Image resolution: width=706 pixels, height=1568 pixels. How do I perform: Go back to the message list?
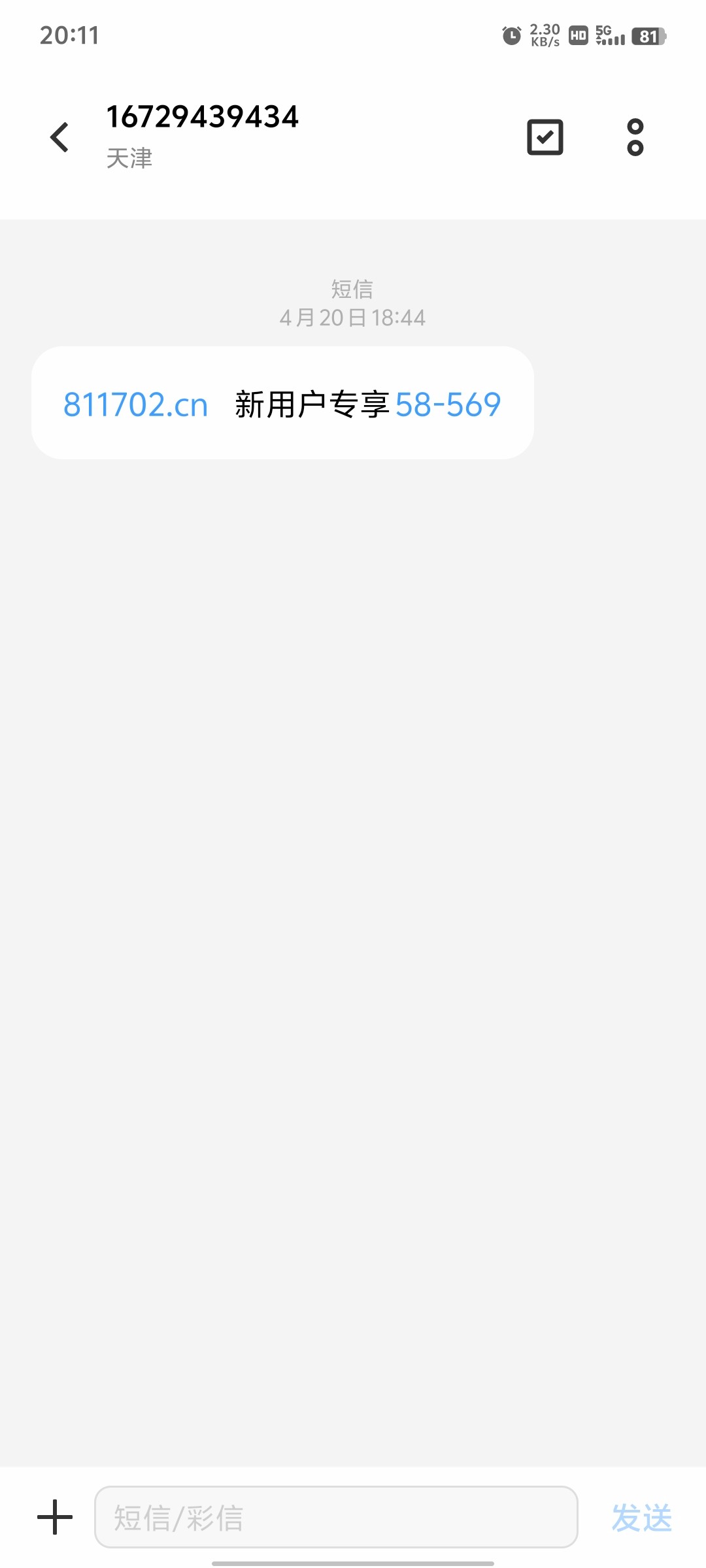pyautogui.click(x=59, y=137)
